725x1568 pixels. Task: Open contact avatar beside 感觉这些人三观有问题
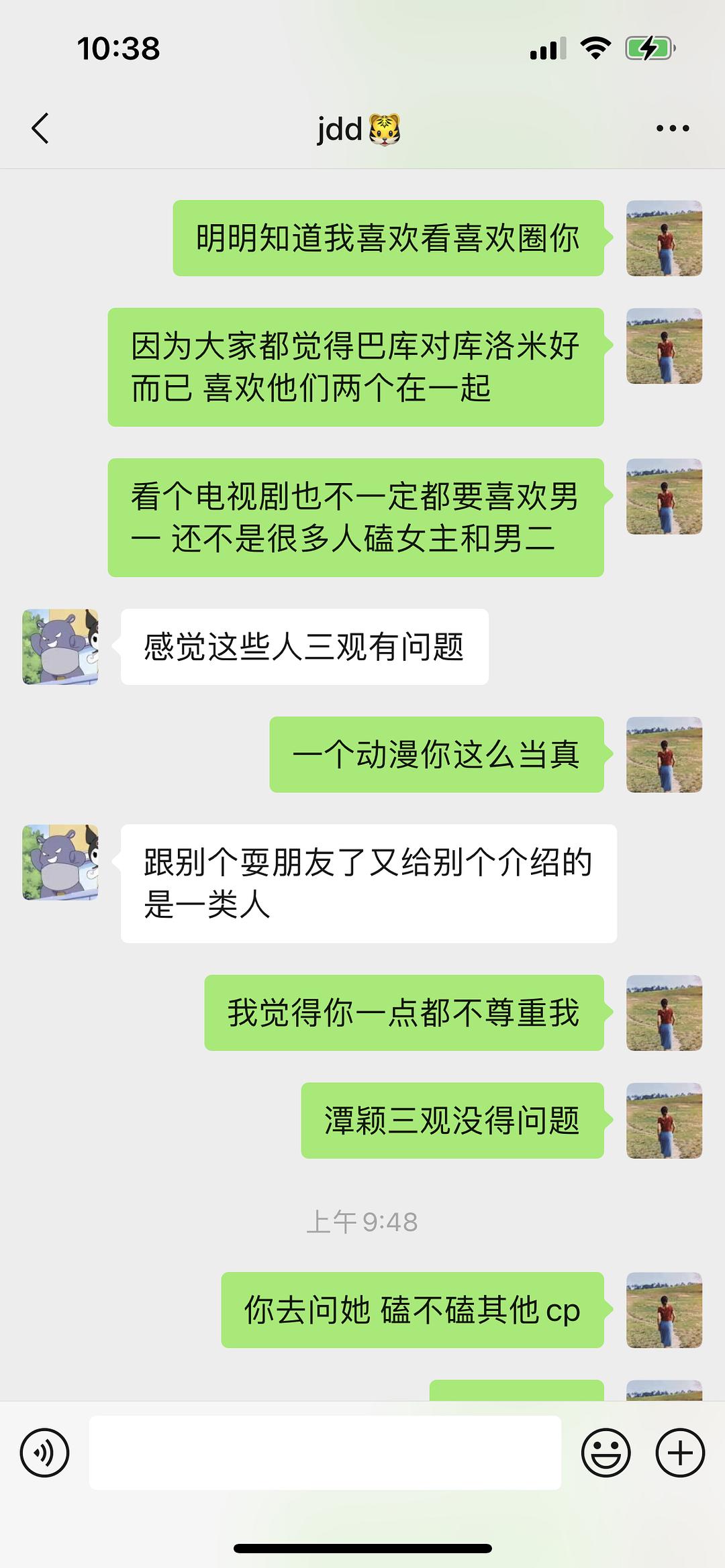[60, 647]
